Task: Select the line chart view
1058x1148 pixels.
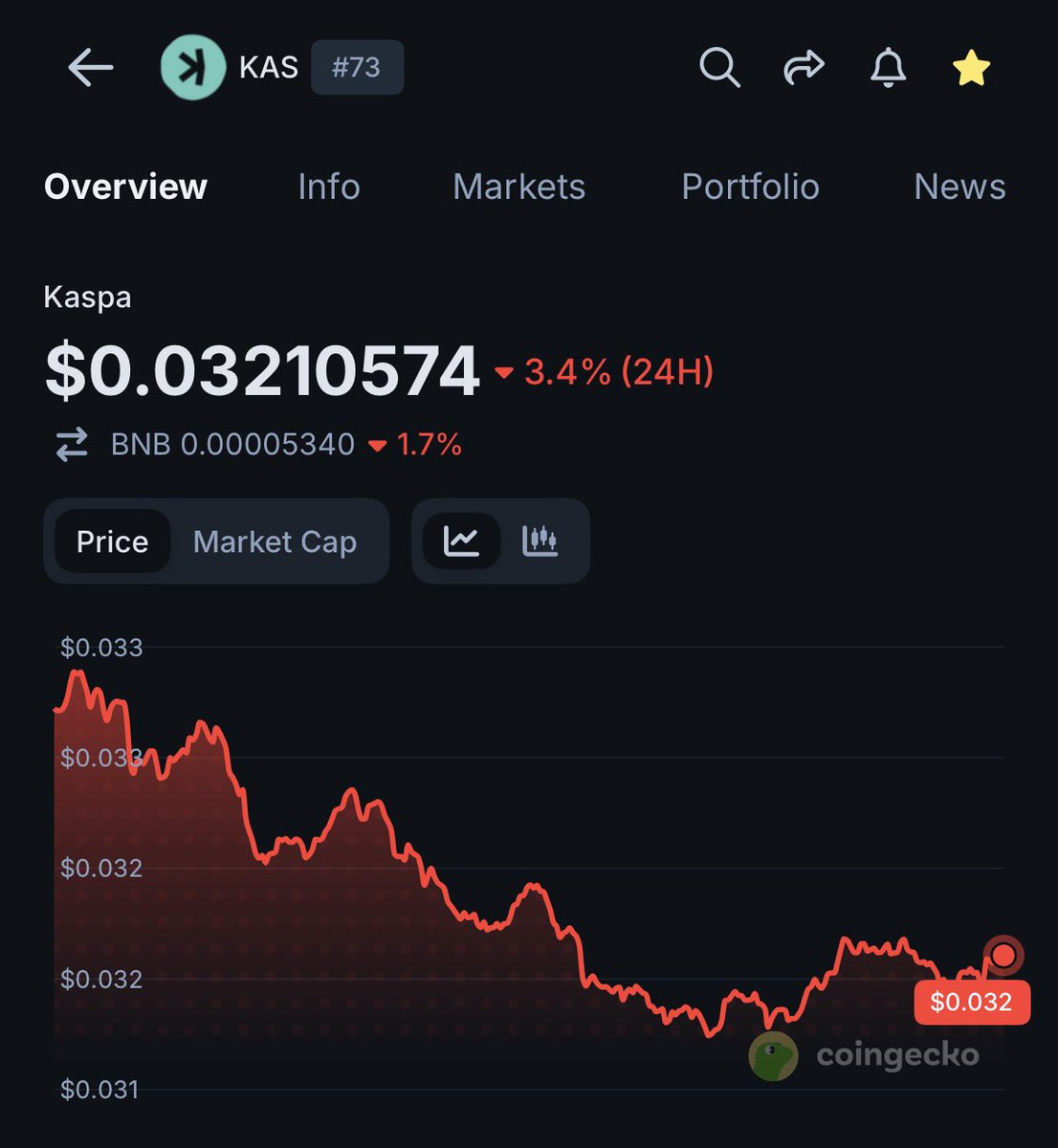Action: 461,541
